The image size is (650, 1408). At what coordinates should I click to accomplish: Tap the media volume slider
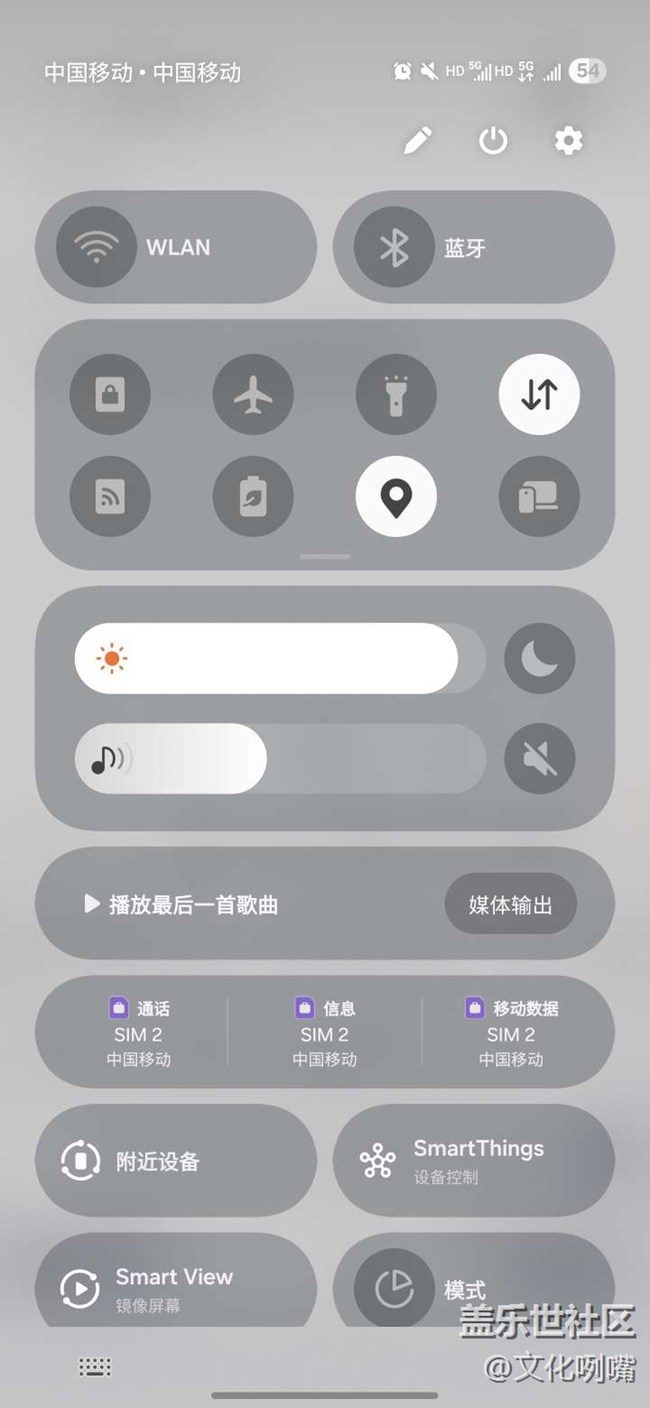280,759
